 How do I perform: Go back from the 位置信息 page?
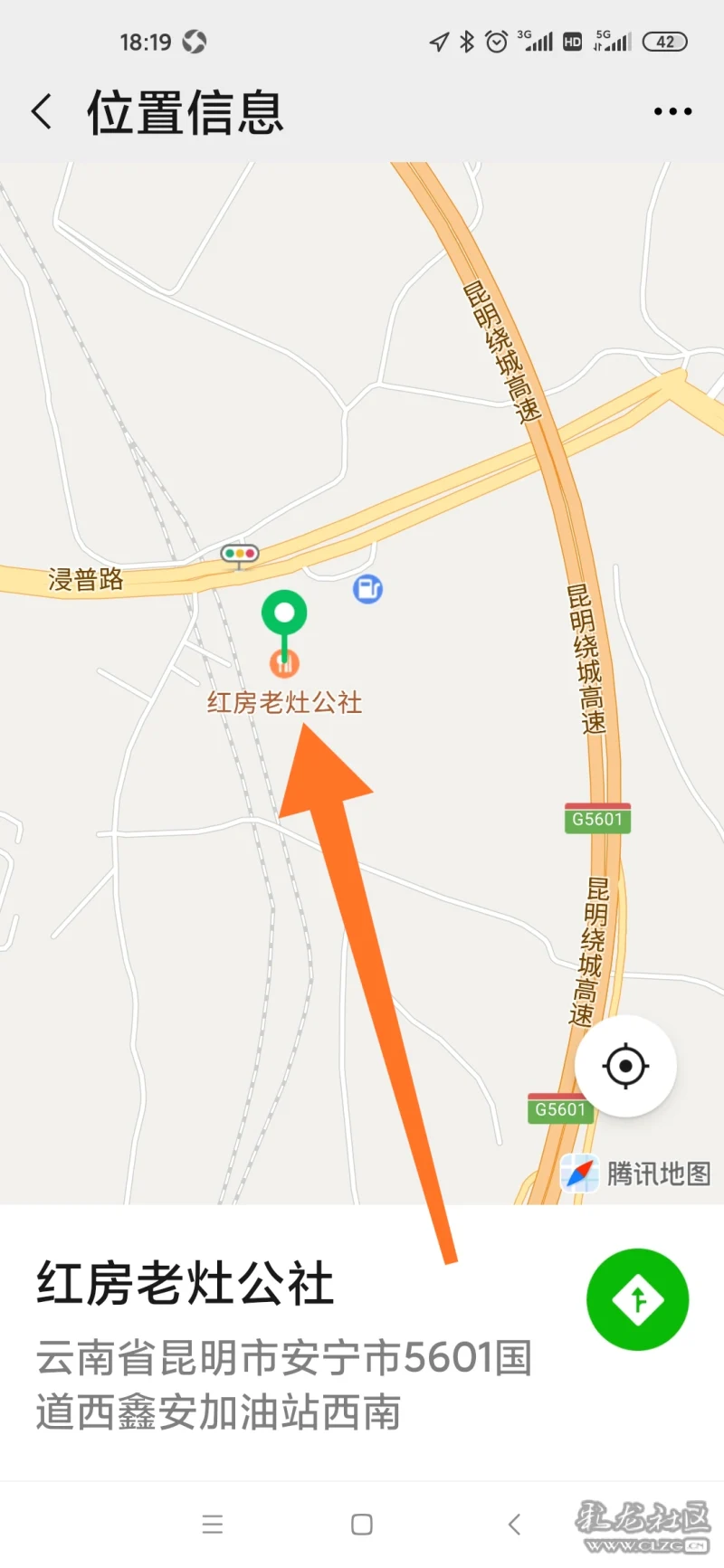click(42, 112)
